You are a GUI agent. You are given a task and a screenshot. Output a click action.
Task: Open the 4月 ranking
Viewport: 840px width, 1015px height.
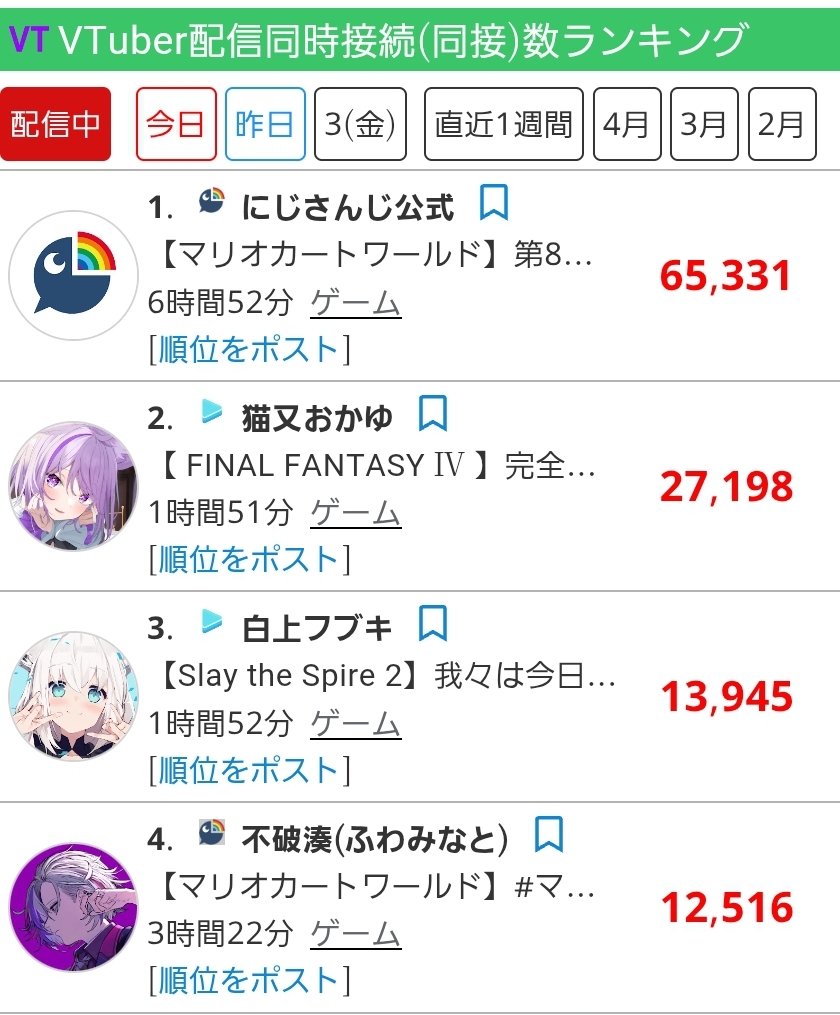(x=627, y=124)
